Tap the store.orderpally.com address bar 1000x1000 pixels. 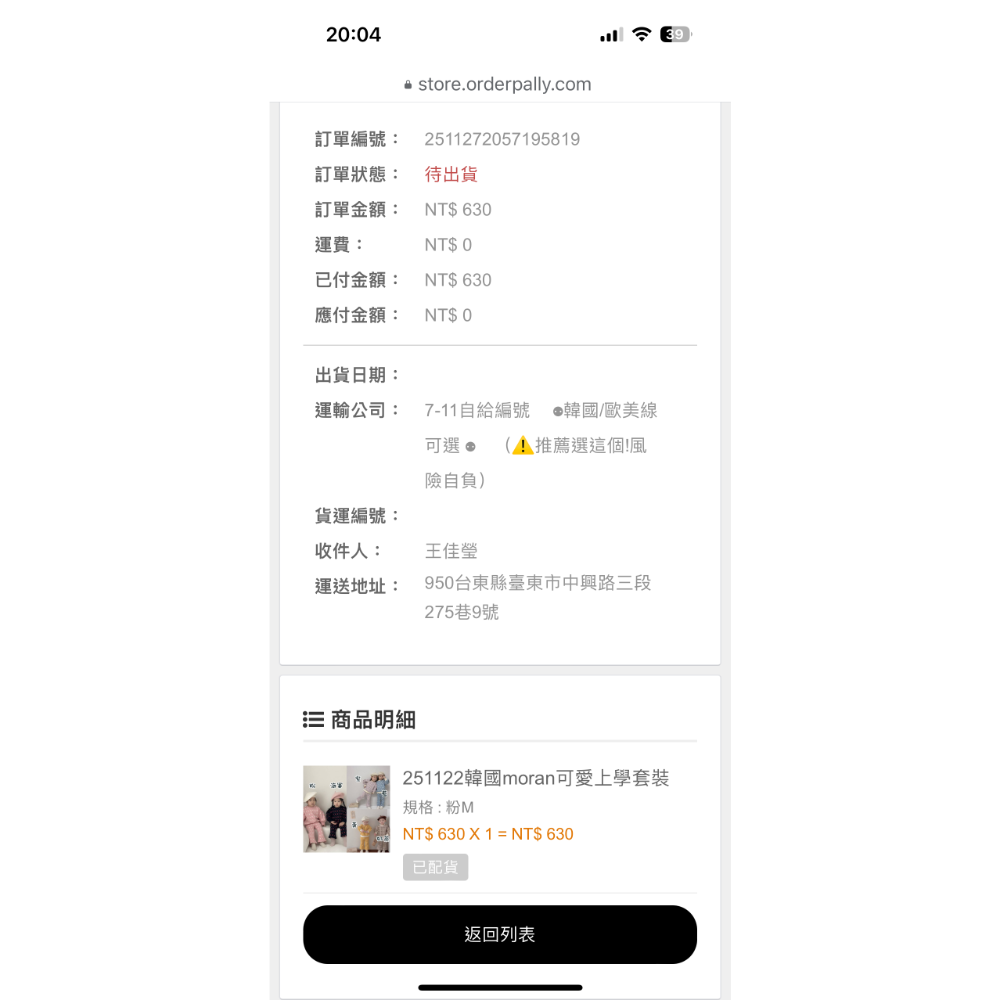(x=499, y=84)
